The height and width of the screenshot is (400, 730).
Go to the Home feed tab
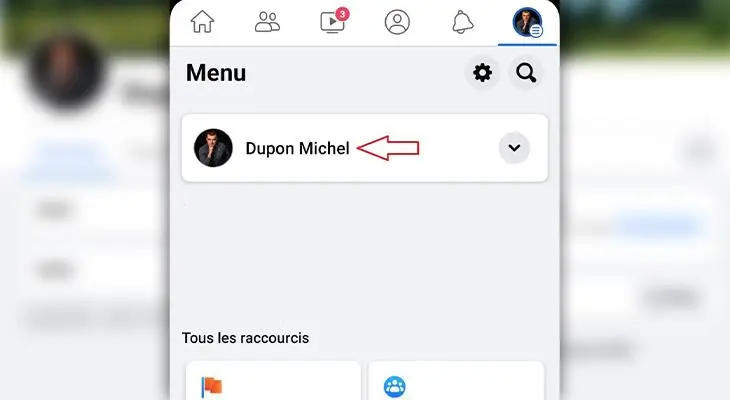(203, 21)
